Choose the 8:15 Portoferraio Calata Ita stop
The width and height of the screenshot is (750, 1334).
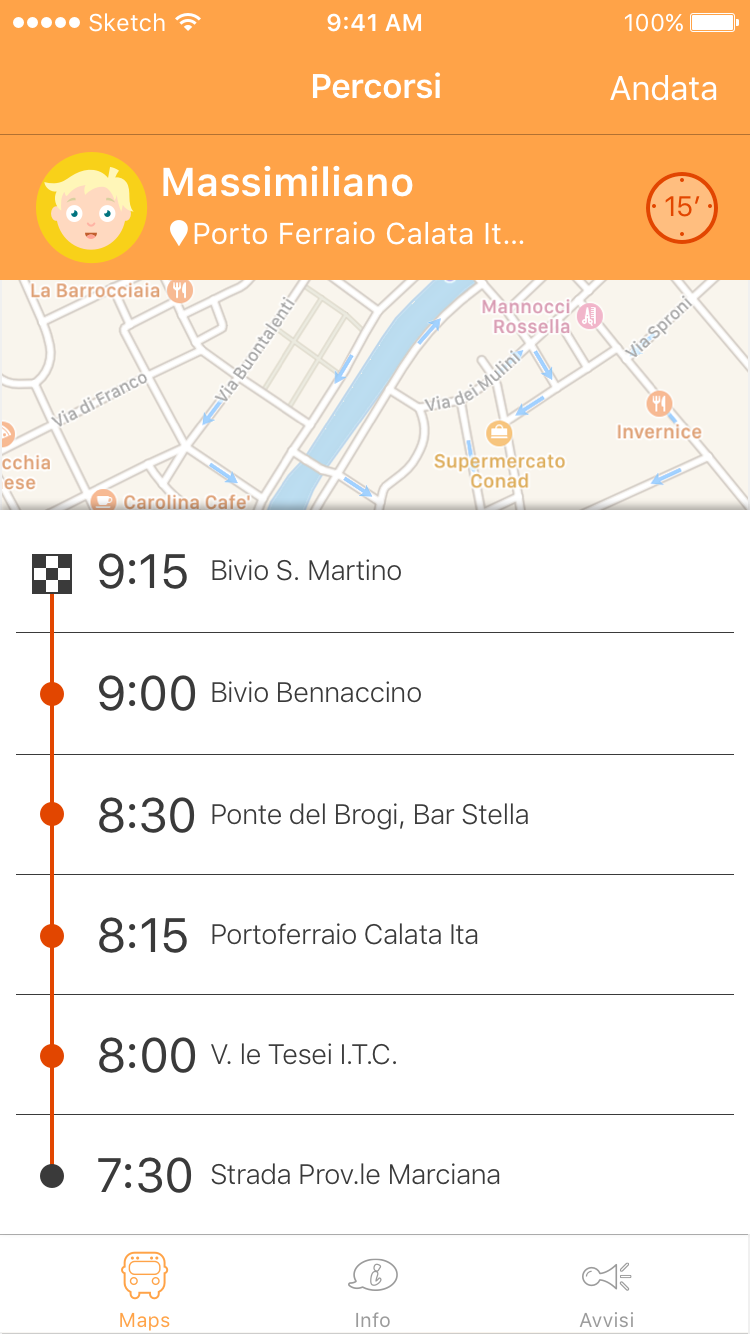coord(375,935)
